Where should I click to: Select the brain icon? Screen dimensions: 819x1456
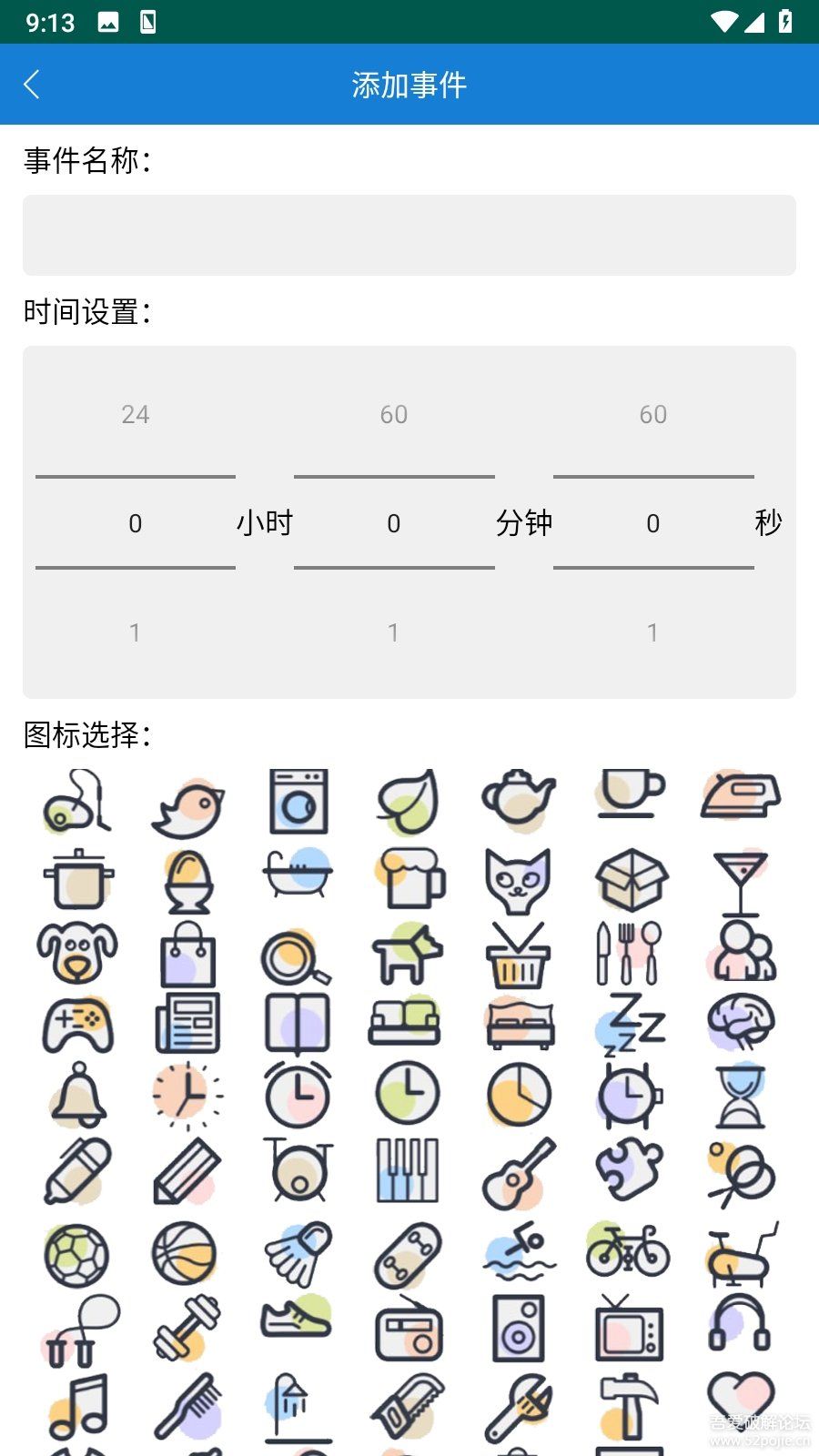point(741,1021)
